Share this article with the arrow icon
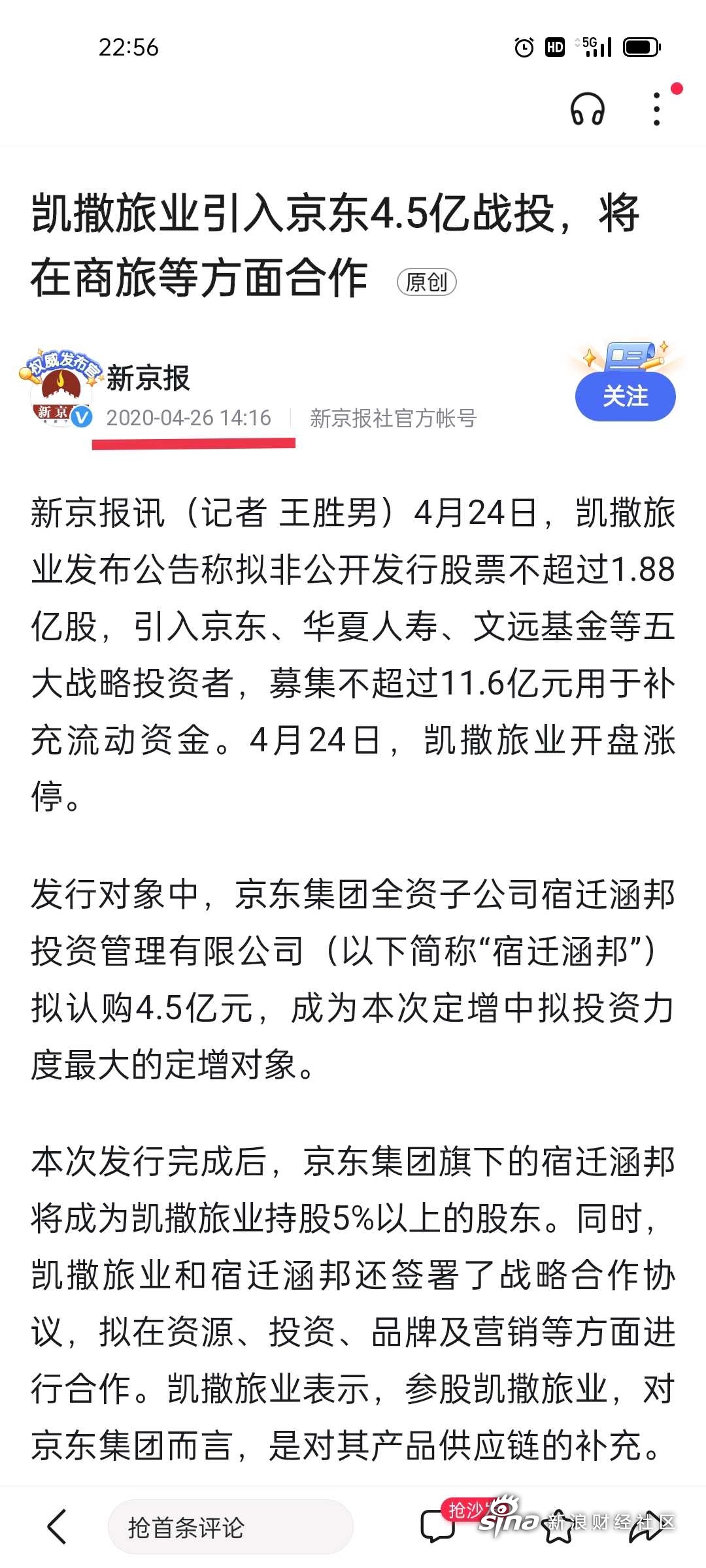Image resolution: width=706 pixels, height=1568 pixels. pyautogui.click(x=645, y=1527)
